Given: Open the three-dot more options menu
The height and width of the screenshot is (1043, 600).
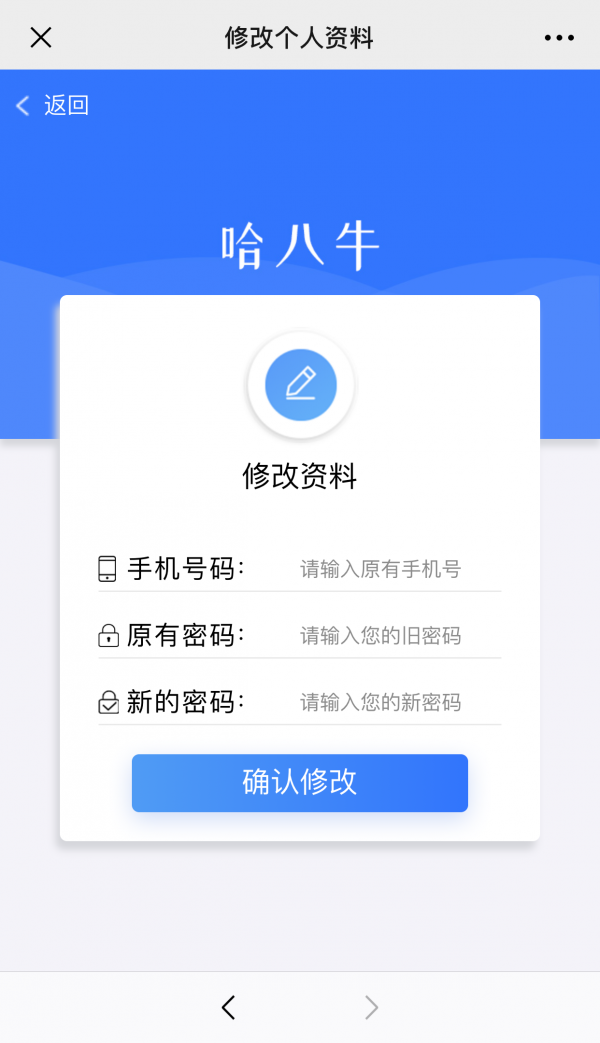Looking at the screenshot, I should (x=559, y=38).
